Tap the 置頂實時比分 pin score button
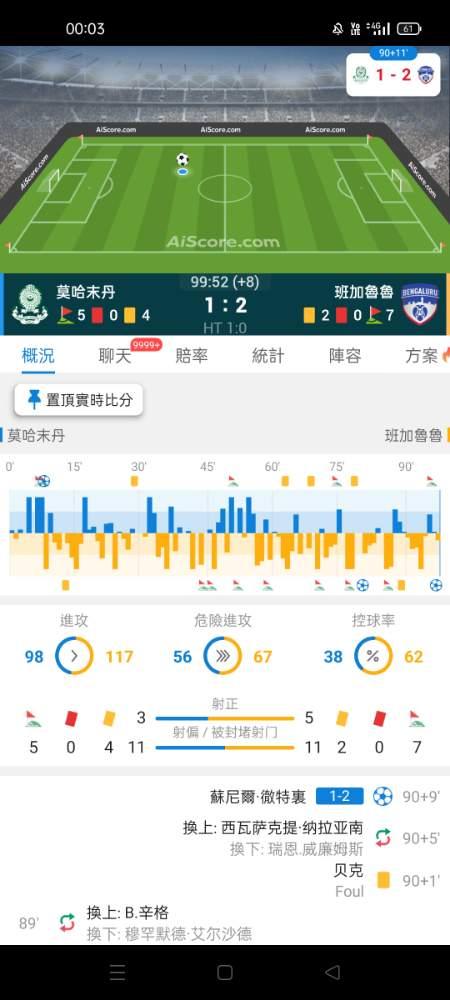Image resolution: width=450 pixels, height=1000 pixels. click(x=79, y=400)
